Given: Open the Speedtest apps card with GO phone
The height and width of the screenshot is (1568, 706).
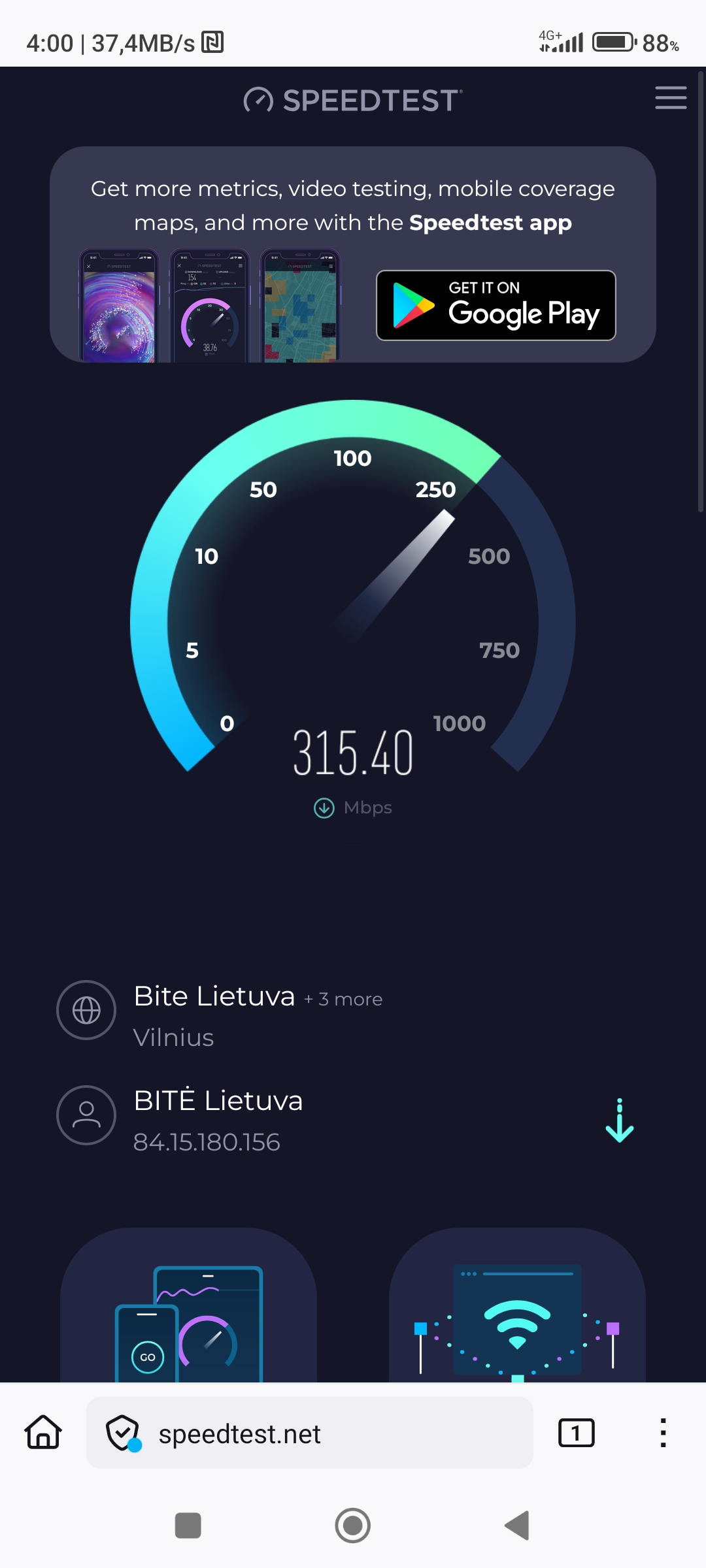Looking at the screenshot, I should tap(188, 1307).
